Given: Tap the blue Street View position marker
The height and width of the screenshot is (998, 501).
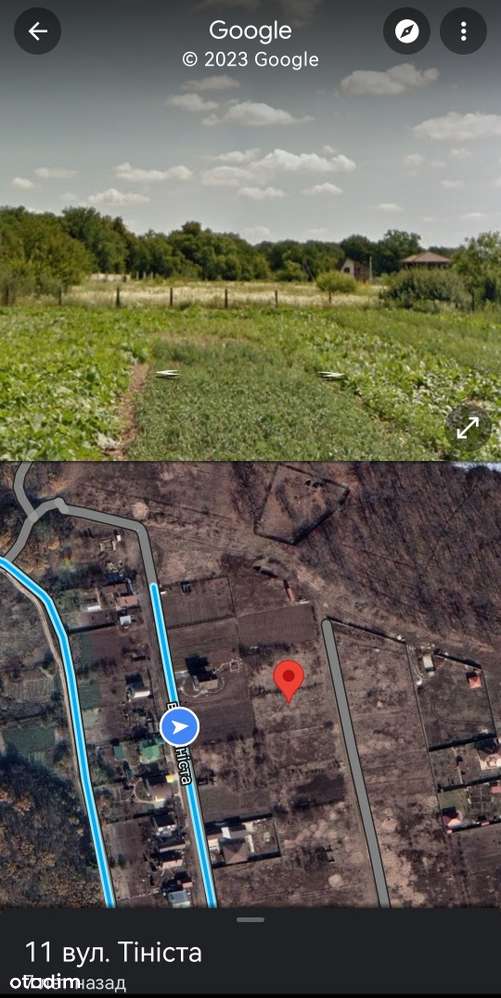Looking at the screenshot, I should point(180,726).
